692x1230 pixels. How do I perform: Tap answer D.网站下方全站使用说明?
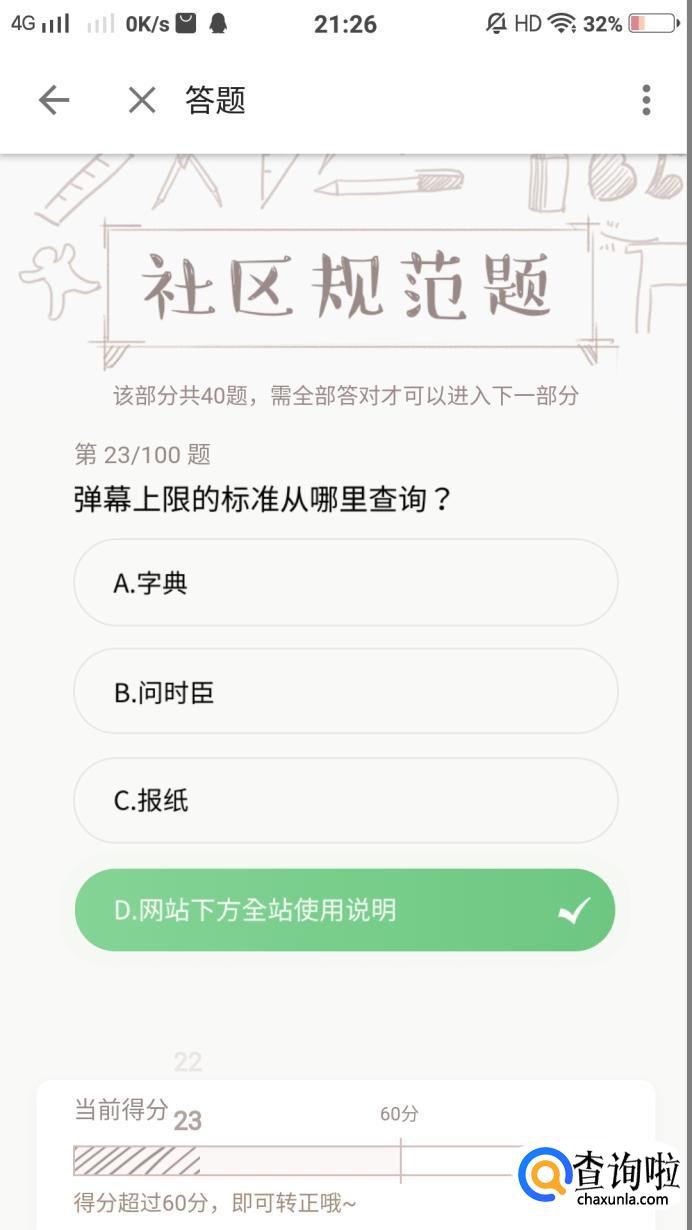coord(345,910)
